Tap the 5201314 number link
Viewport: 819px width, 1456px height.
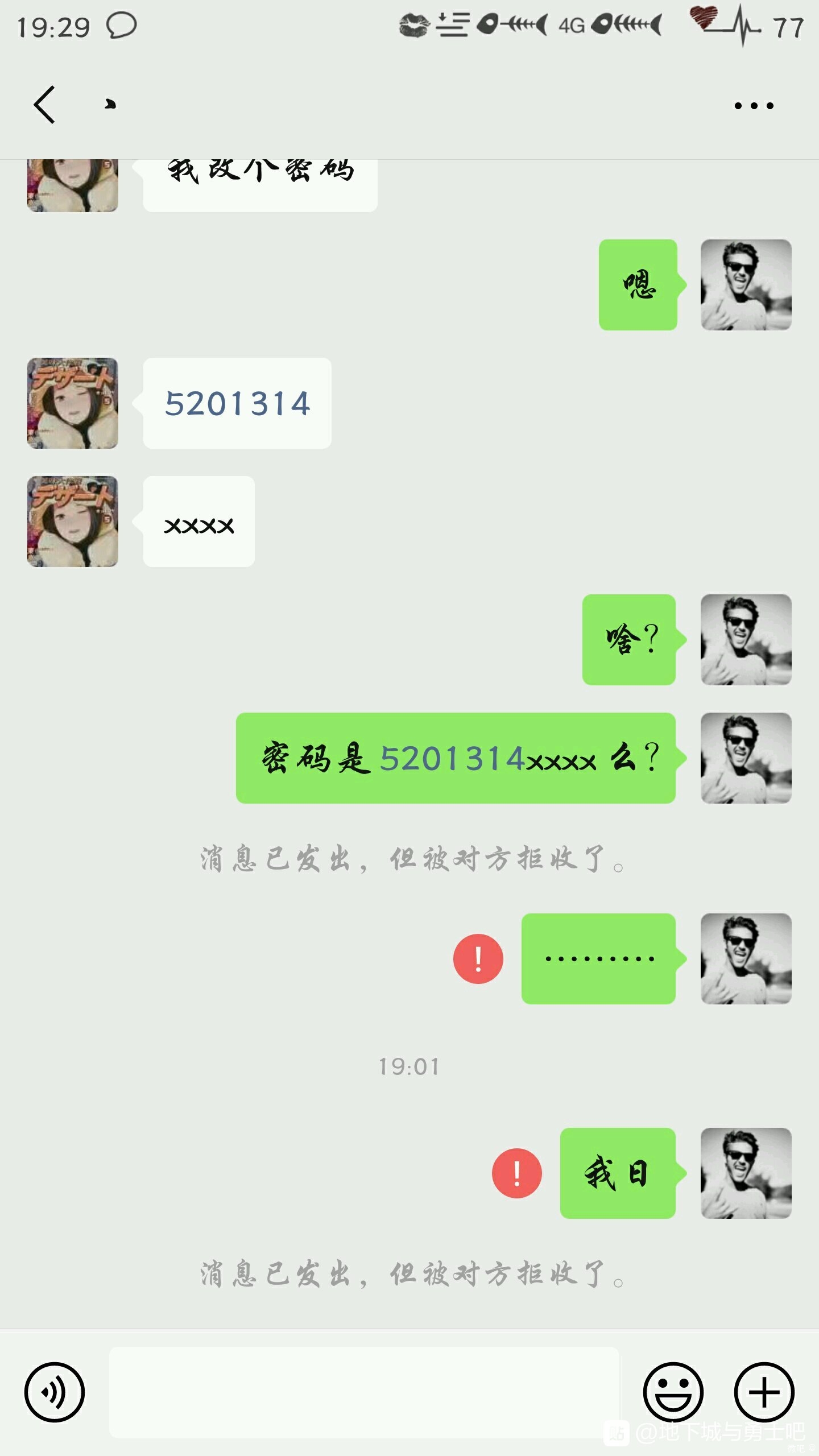click(x=237, y=404)
